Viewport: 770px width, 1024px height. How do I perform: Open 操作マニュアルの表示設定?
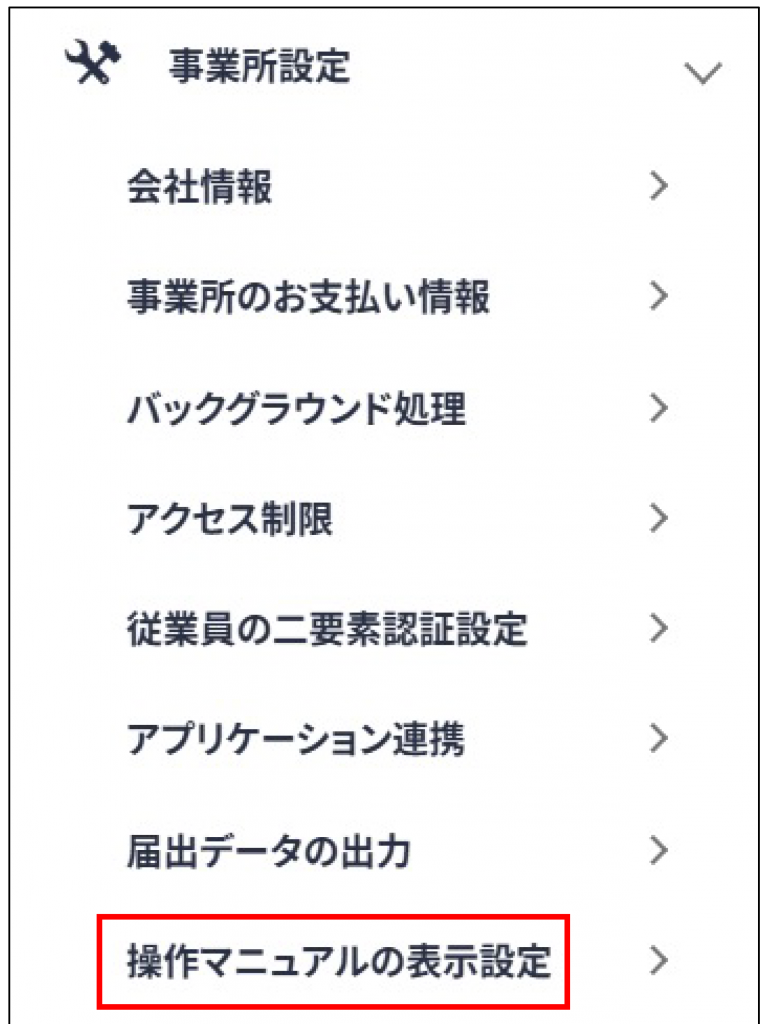pyautogui.click(x=338, y=962)
